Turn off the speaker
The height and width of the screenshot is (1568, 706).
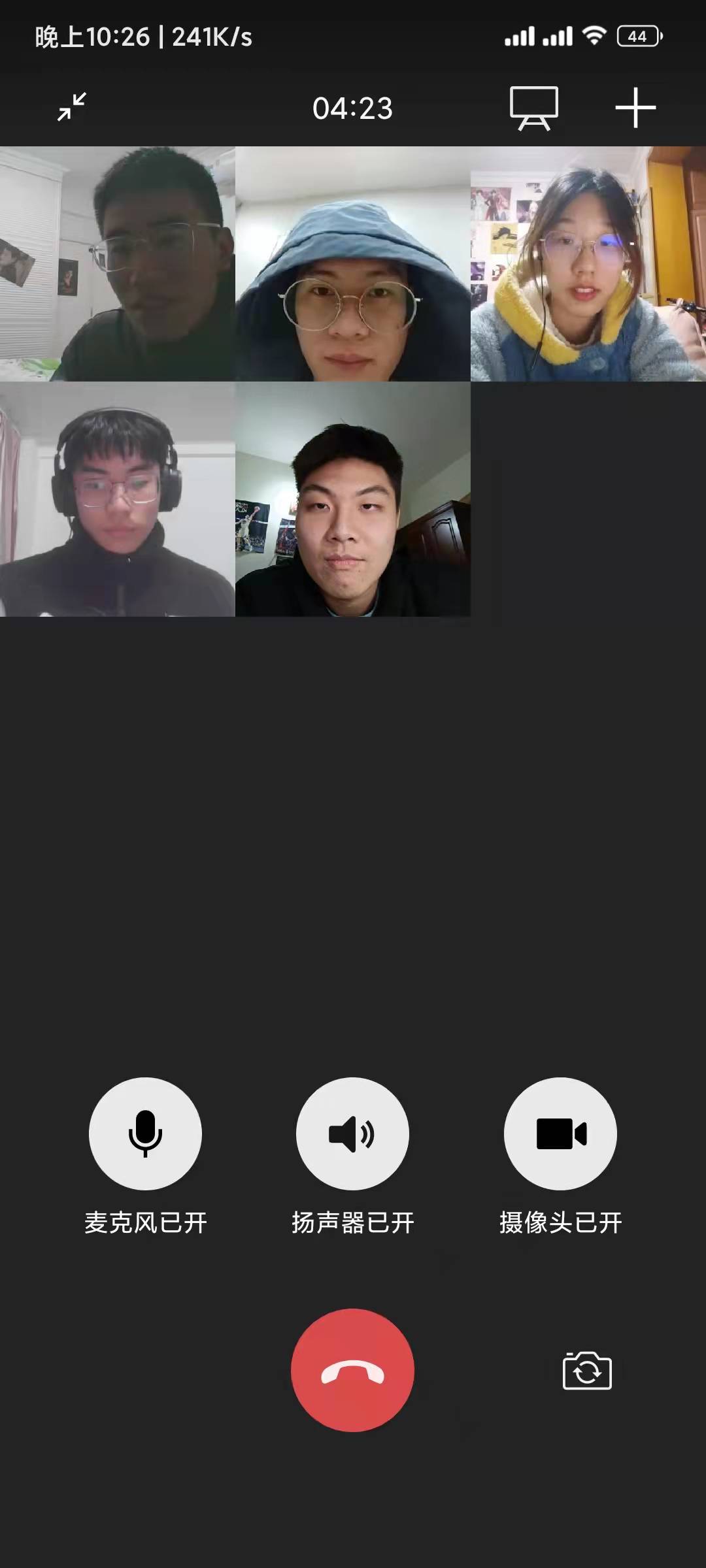click(x=352, y=1134)
